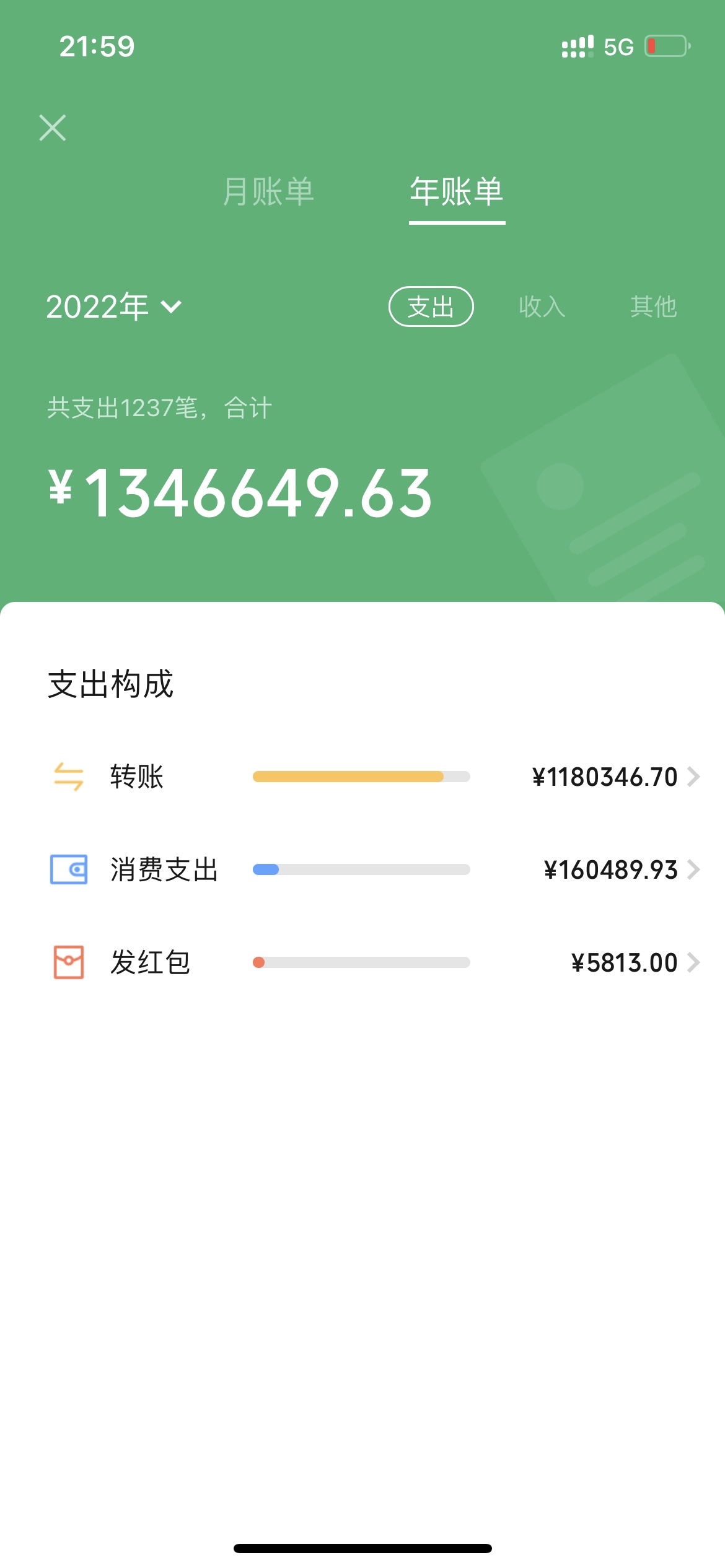Select the 支出 filter chip
Image resolution: width=725 pixels, height=1568 pixels.
click(x=431, y=307)
